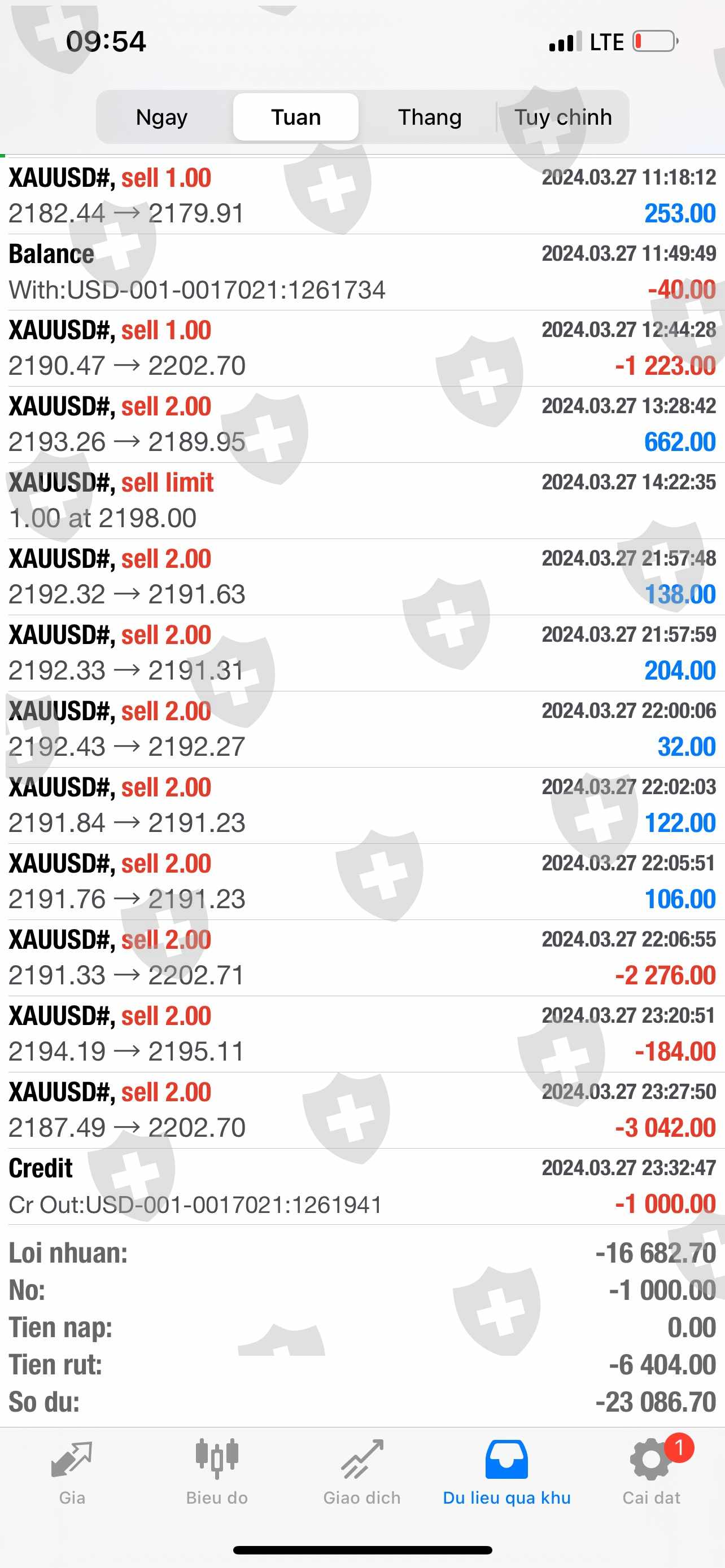The width and height of the screenshot is (725, 1568).
Task: Open the Credit Cr Out entry
Action: click(362, 1186)
